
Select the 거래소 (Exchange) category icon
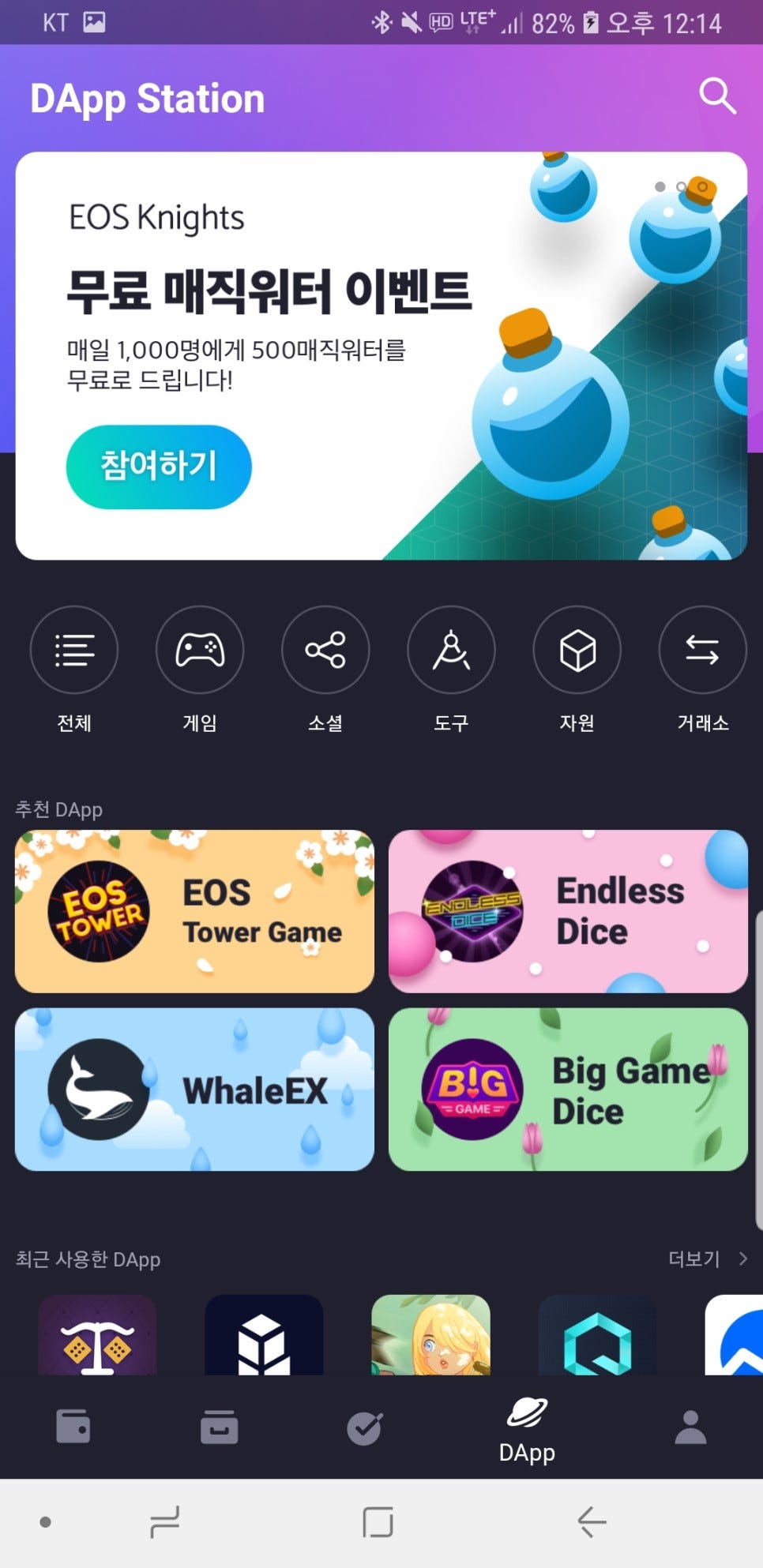701,651
